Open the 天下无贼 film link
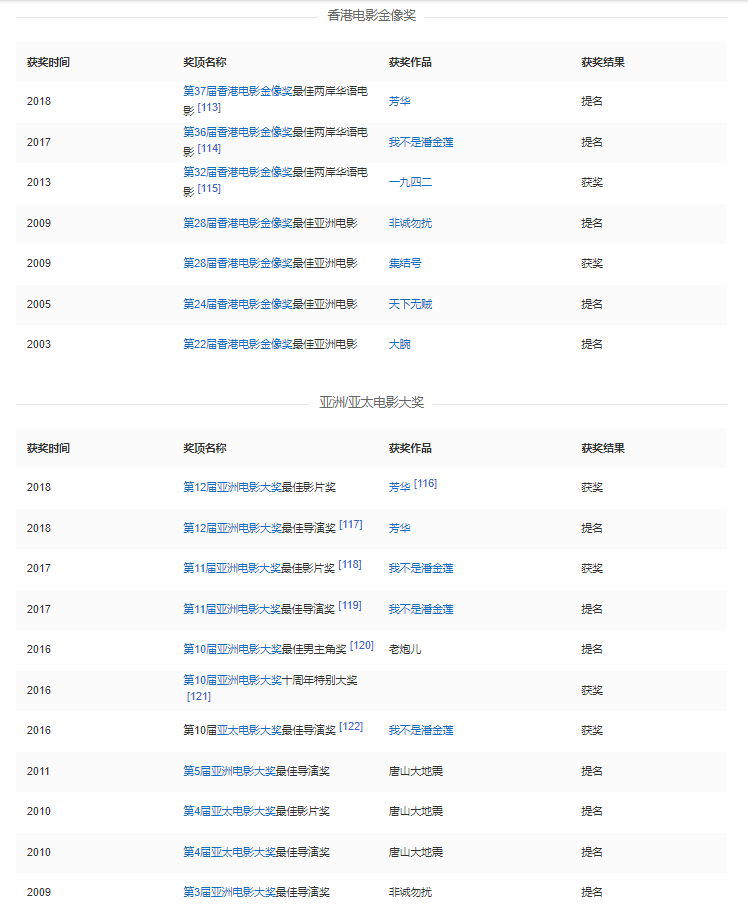The image size is (748, 904). coord(410,304)
